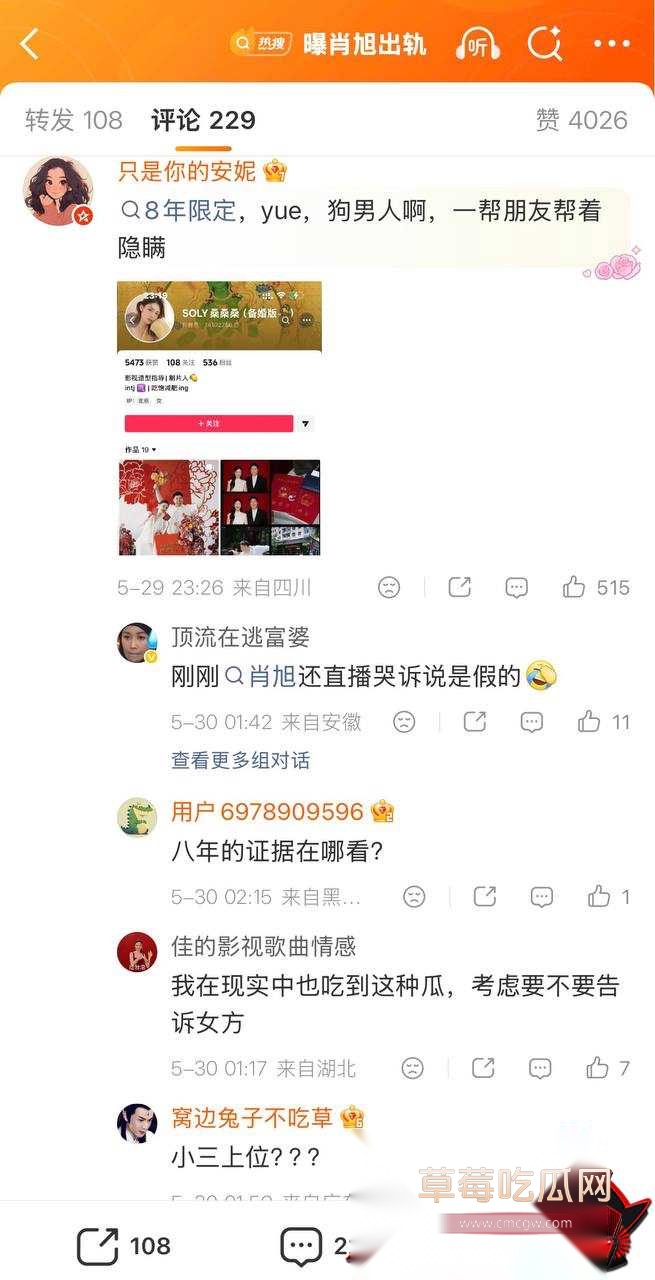Switch to the 转发 108 tab
Viewport: 655px width, 1280px height.
(73, 120)
